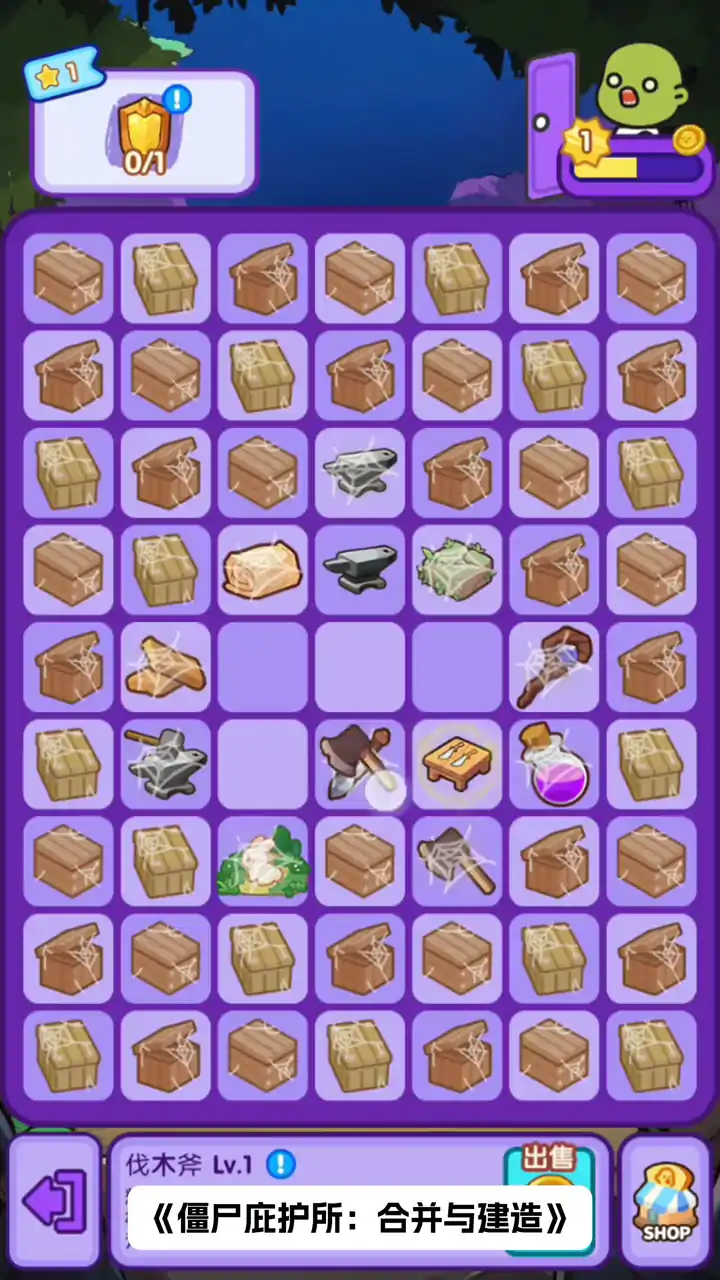
Task: Tap the purple exit arrow button
Action: [x=55, y=1202]
